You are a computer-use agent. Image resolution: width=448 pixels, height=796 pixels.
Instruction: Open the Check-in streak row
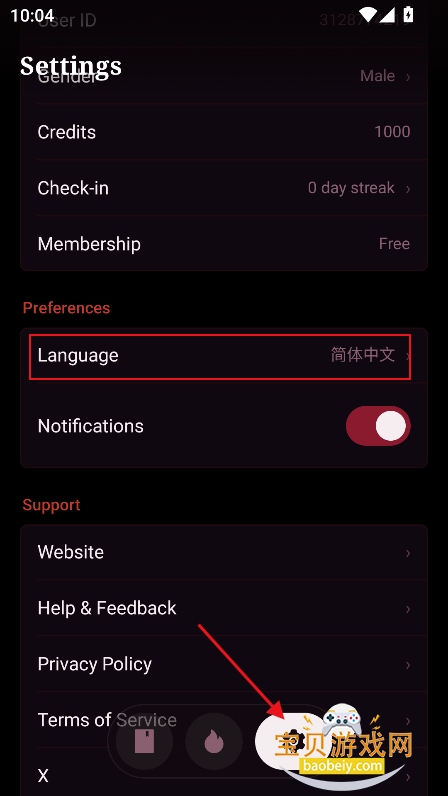pyautogui.click(x=223, y=188)
